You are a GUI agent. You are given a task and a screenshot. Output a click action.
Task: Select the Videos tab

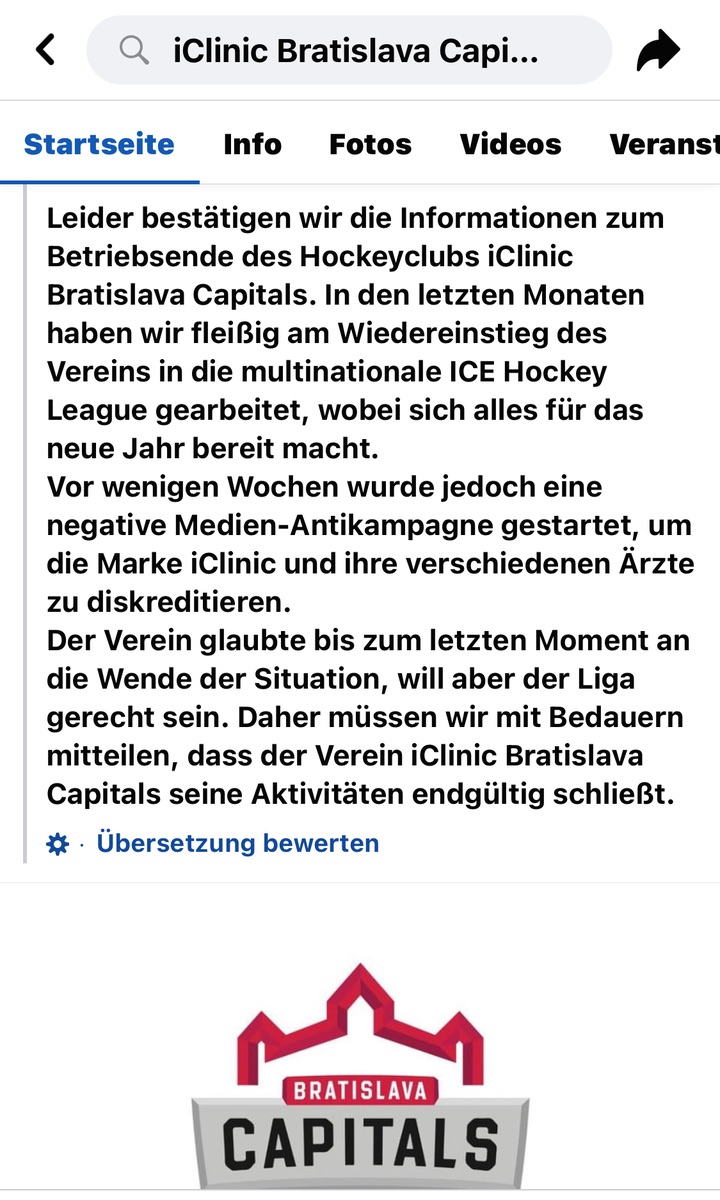(x=510, y=144)
